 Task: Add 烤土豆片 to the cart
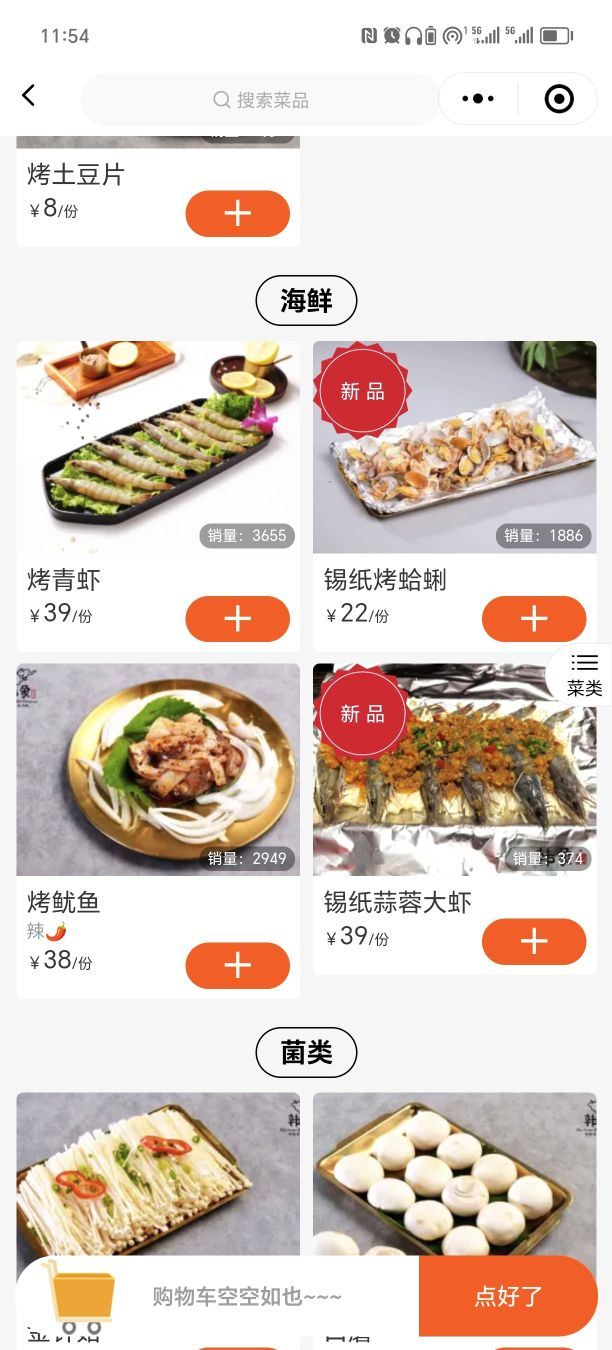[x=238, y=213]
